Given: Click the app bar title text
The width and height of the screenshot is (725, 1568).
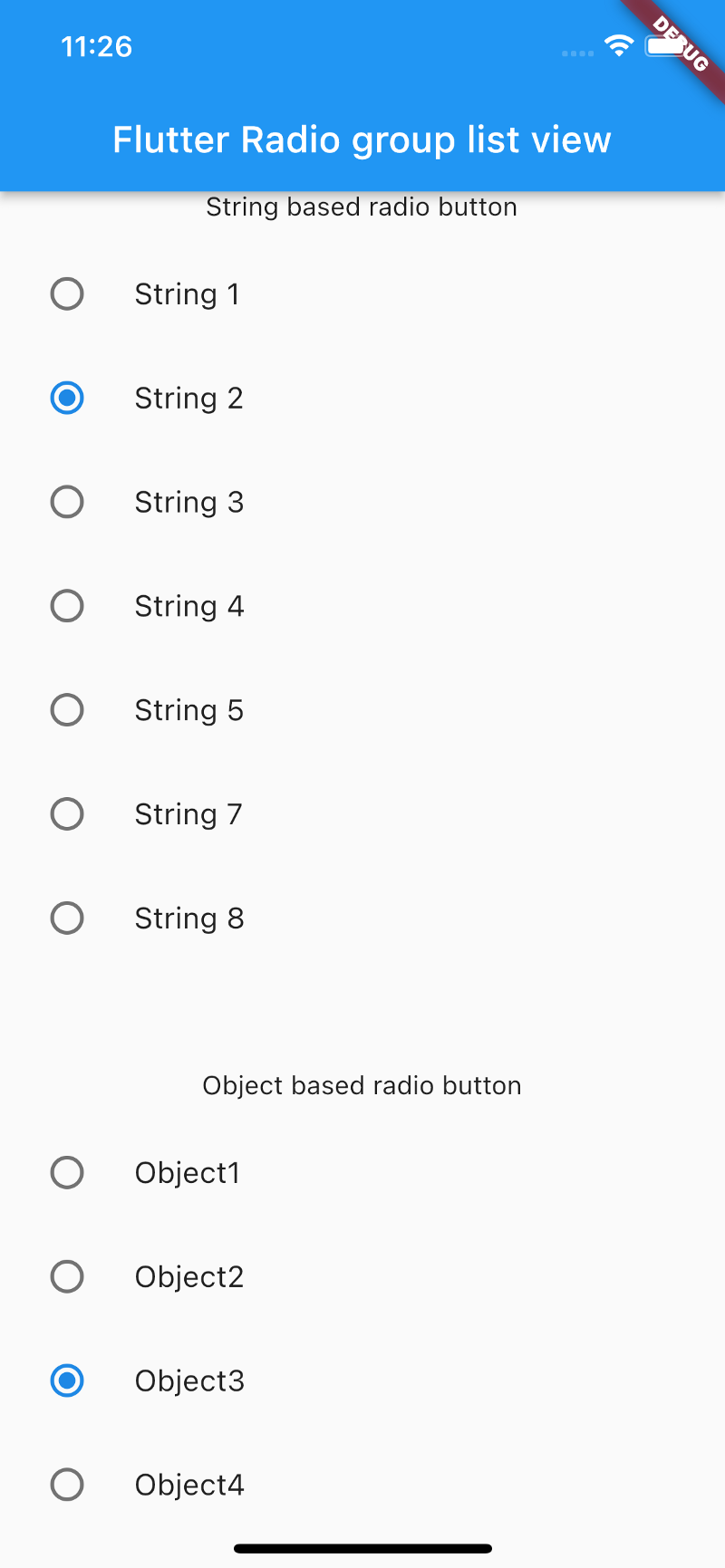Looking at the screenshot, I should pos(362,139).
